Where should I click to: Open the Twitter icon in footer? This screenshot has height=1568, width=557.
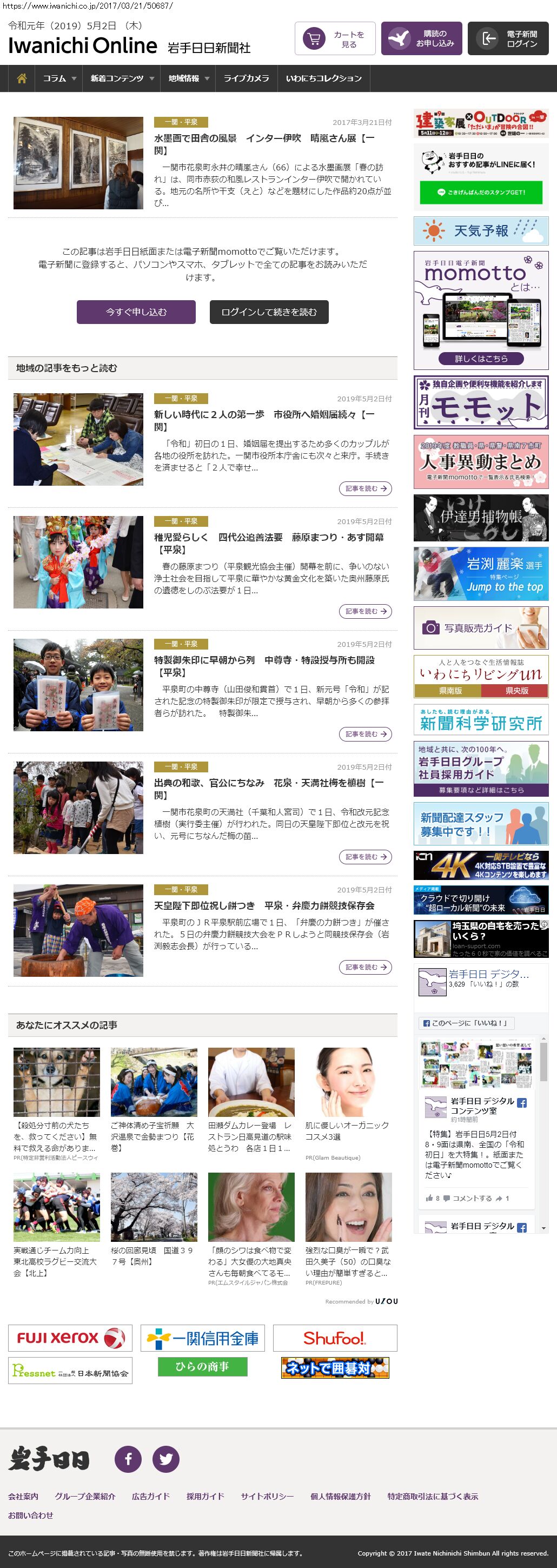click(x=165, y=1459)
